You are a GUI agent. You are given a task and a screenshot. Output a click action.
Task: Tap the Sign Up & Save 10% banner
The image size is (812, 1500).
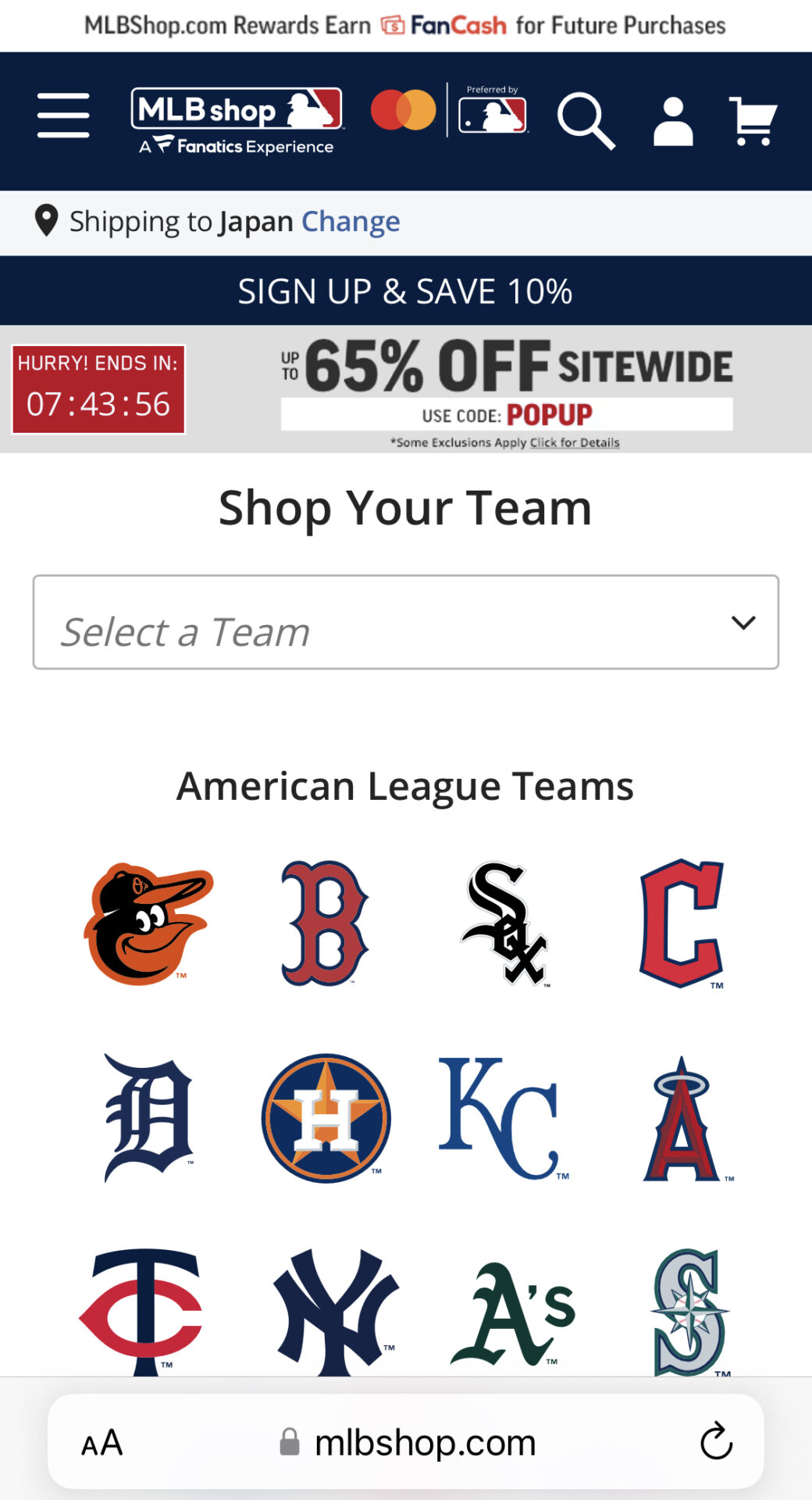click(x=405, y=291)
